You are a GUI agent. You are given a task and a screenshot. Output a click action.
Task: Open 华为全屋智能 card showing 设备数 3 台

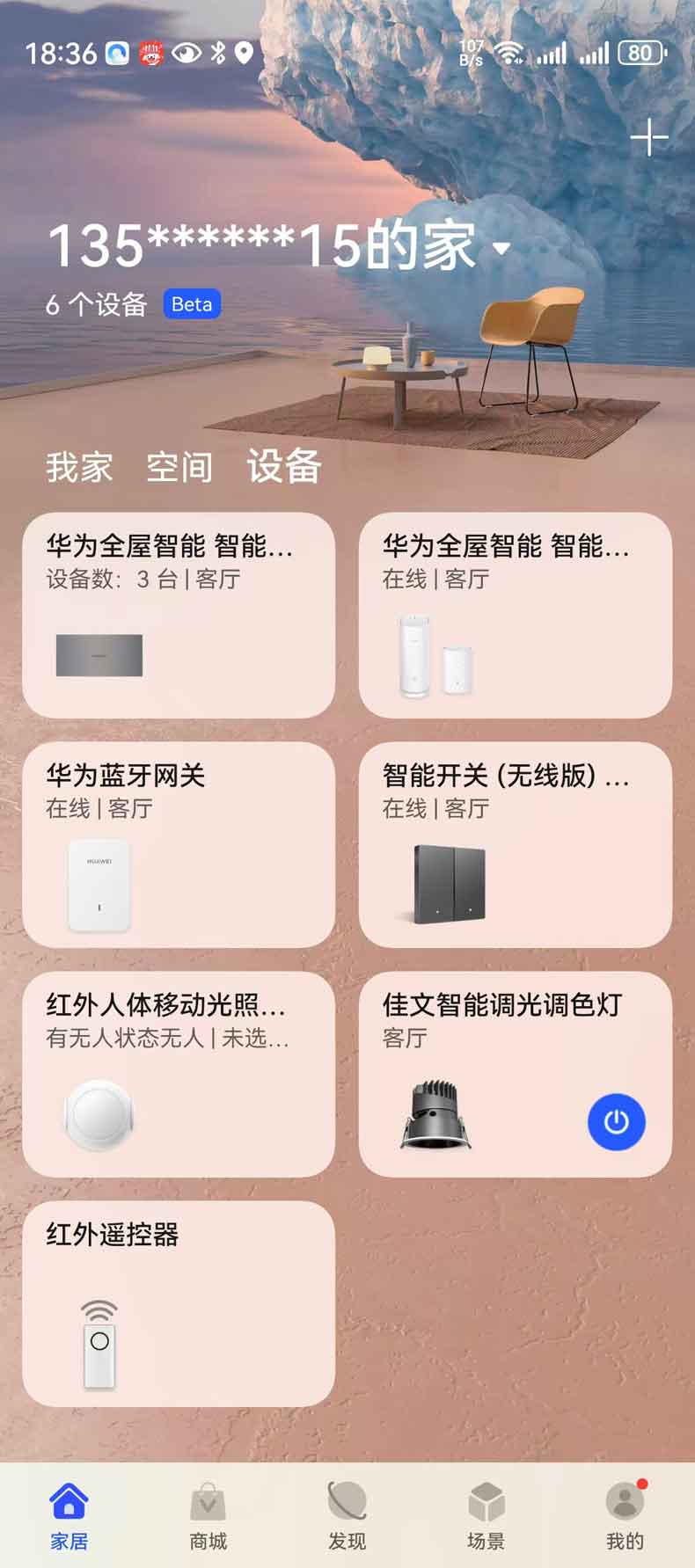pyautogui.click(x=179, y=615)
